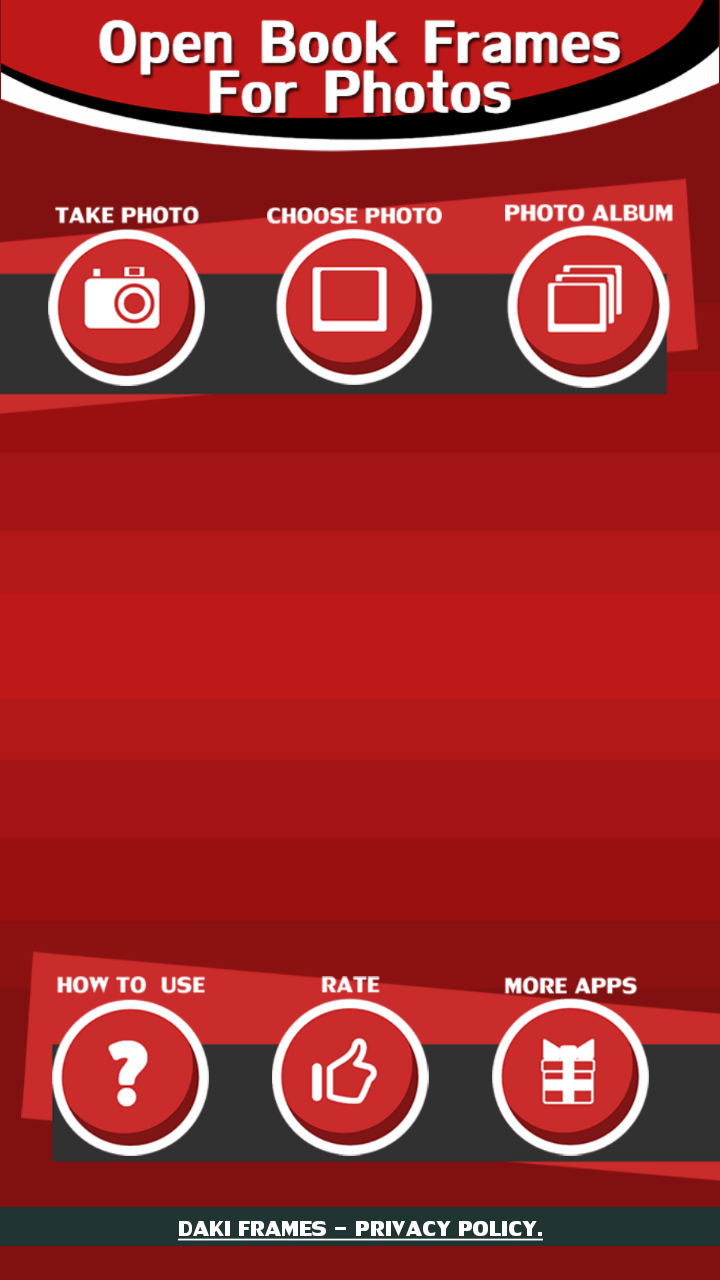View the How To Use help

130,1076
